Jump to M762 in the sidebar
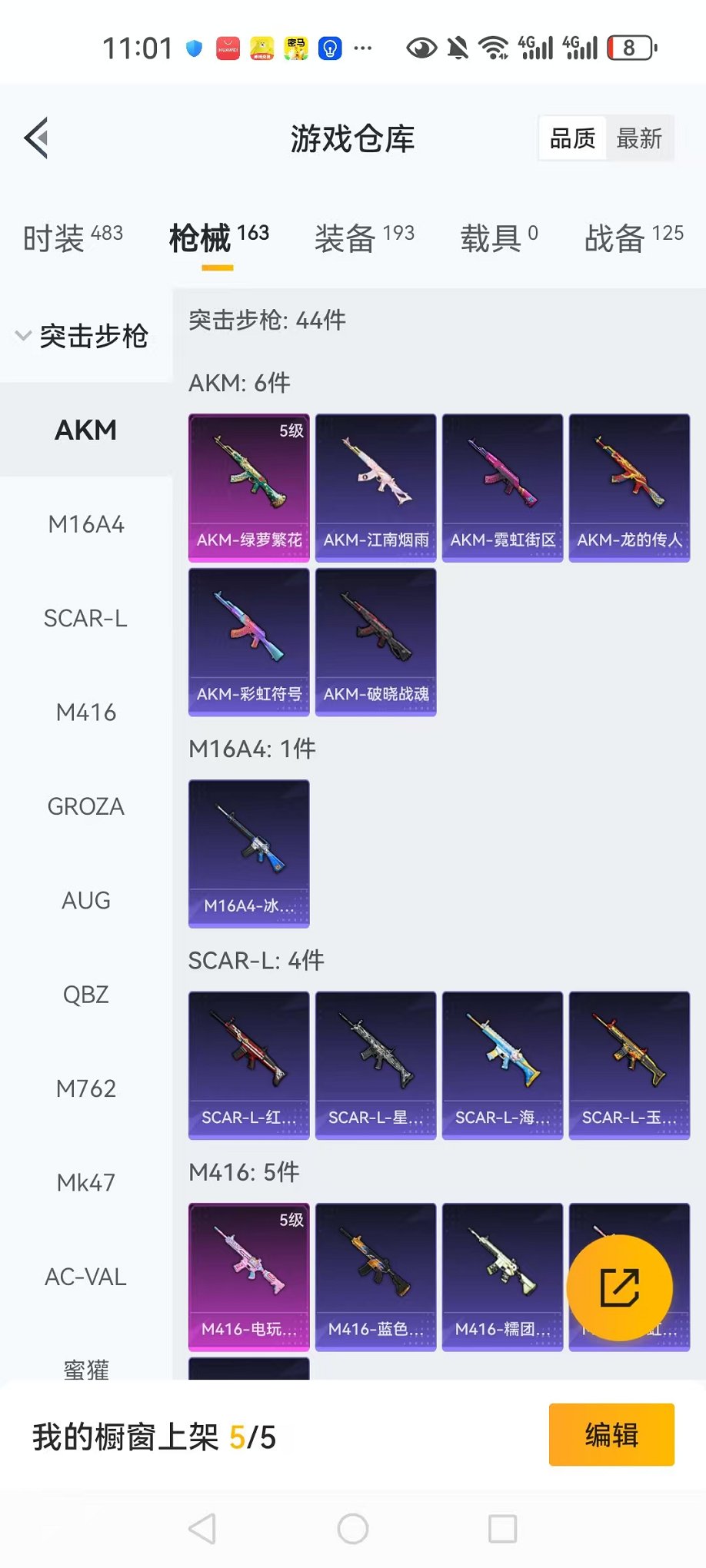The image size is (706, 1568). (86, 1088)
